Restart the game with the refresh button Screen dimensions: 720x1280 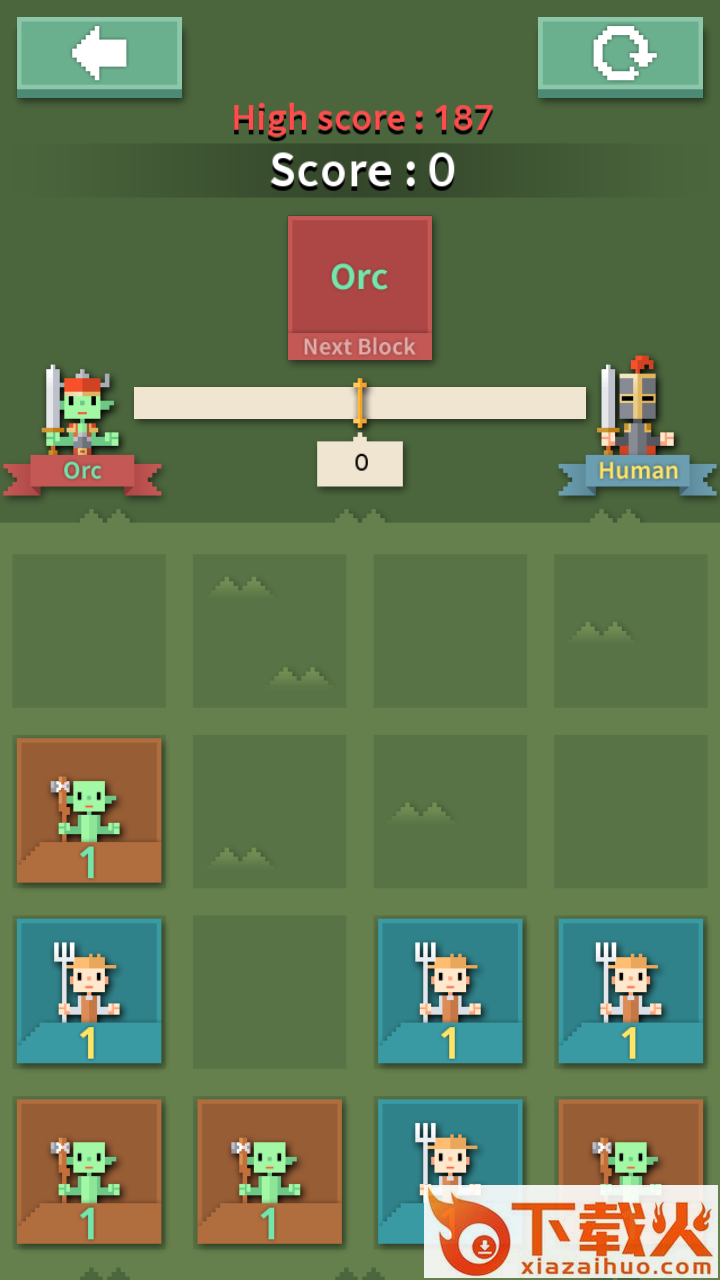click(620, 54)
